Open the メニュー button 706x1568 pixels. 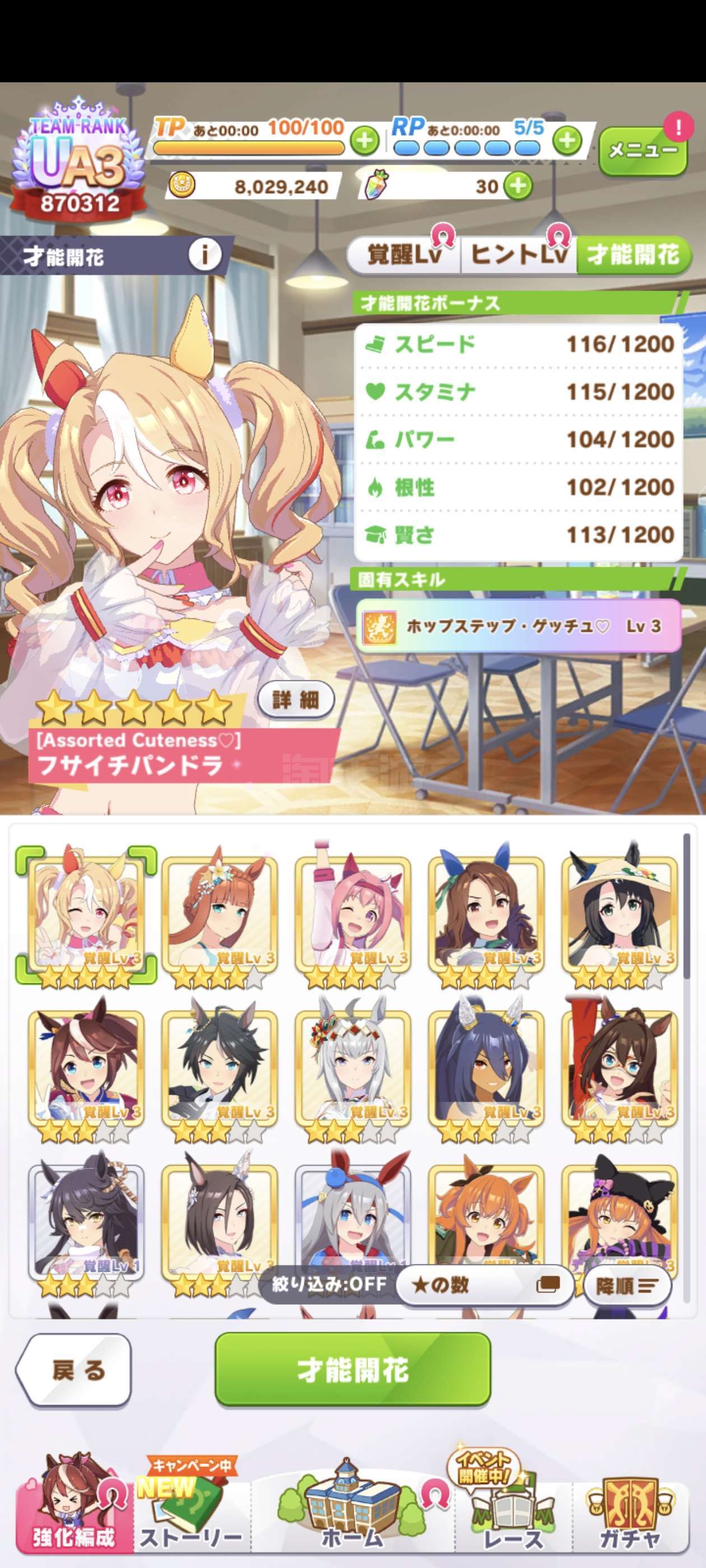click(642, 150)
